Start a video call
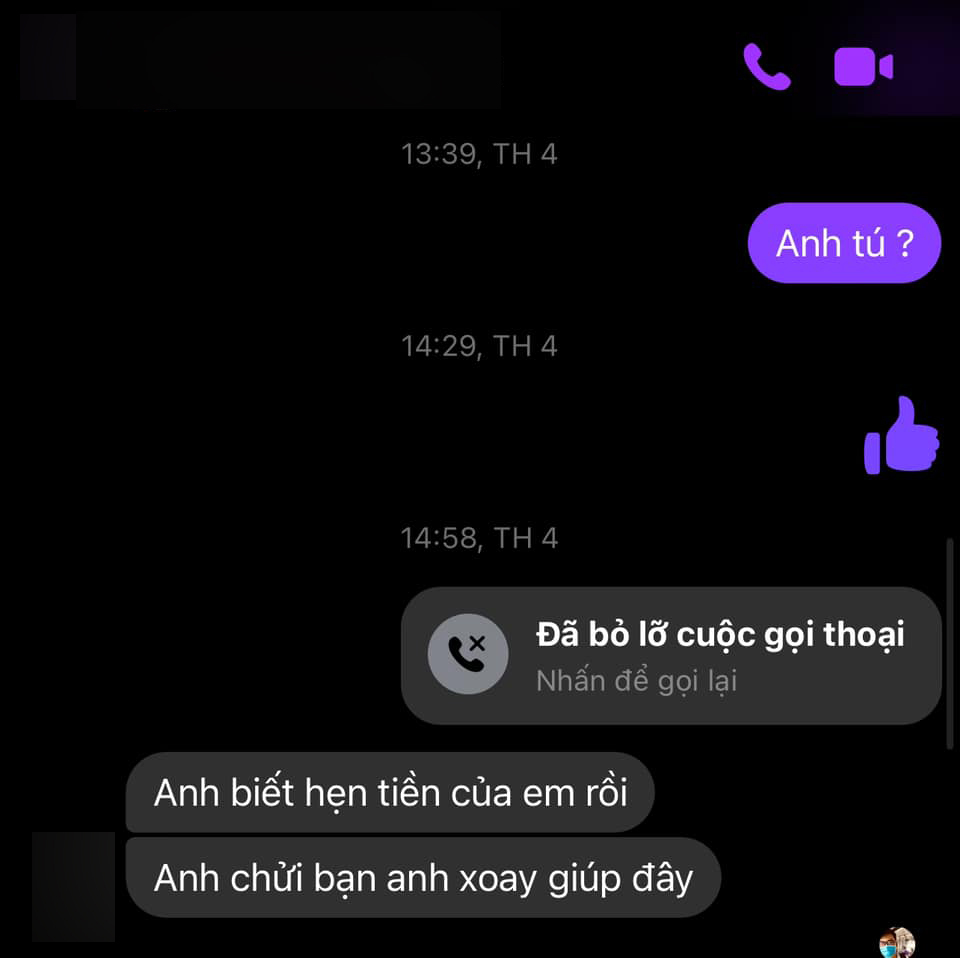 click(863, 67)
